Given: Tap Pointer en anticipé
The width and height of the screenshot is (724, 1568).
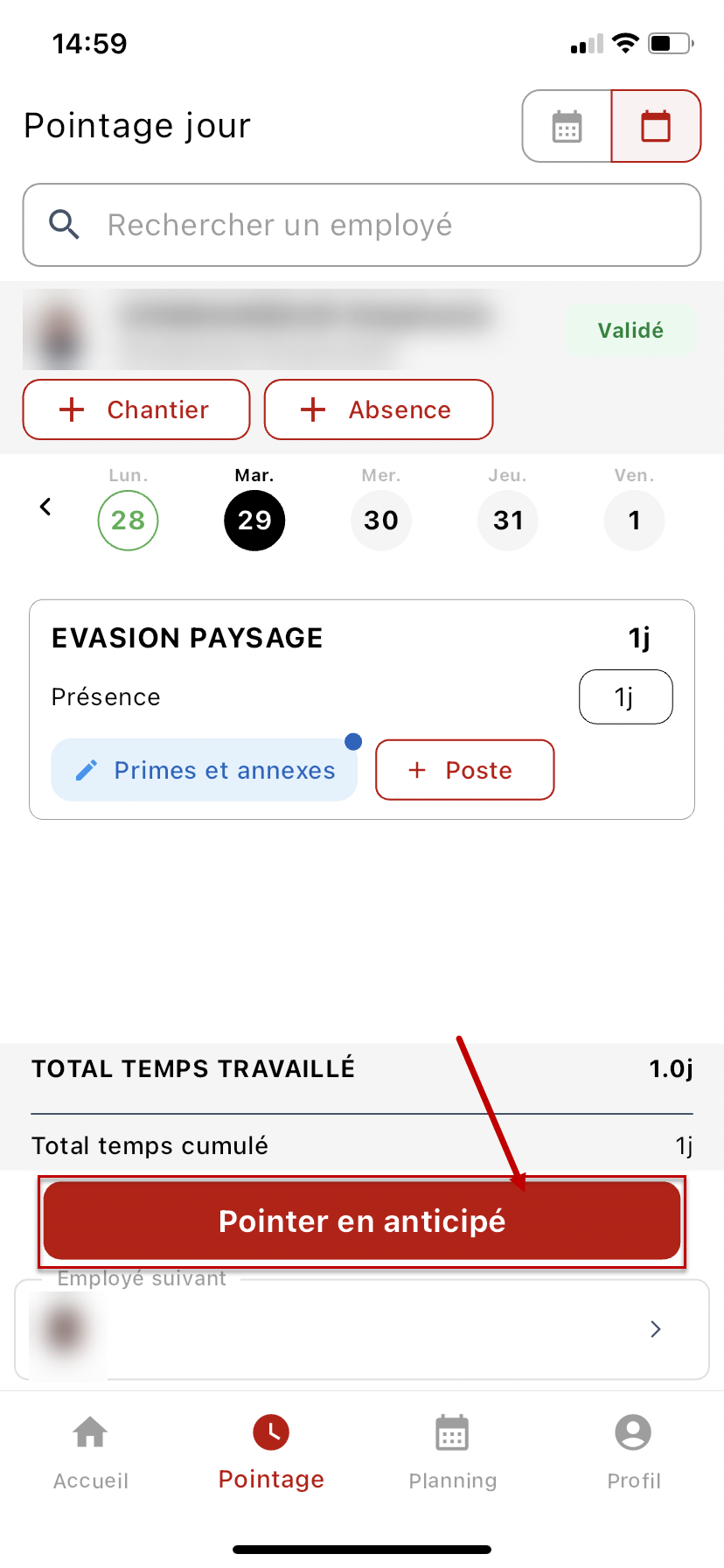Looking at the screenshot, I should 362,1221.
